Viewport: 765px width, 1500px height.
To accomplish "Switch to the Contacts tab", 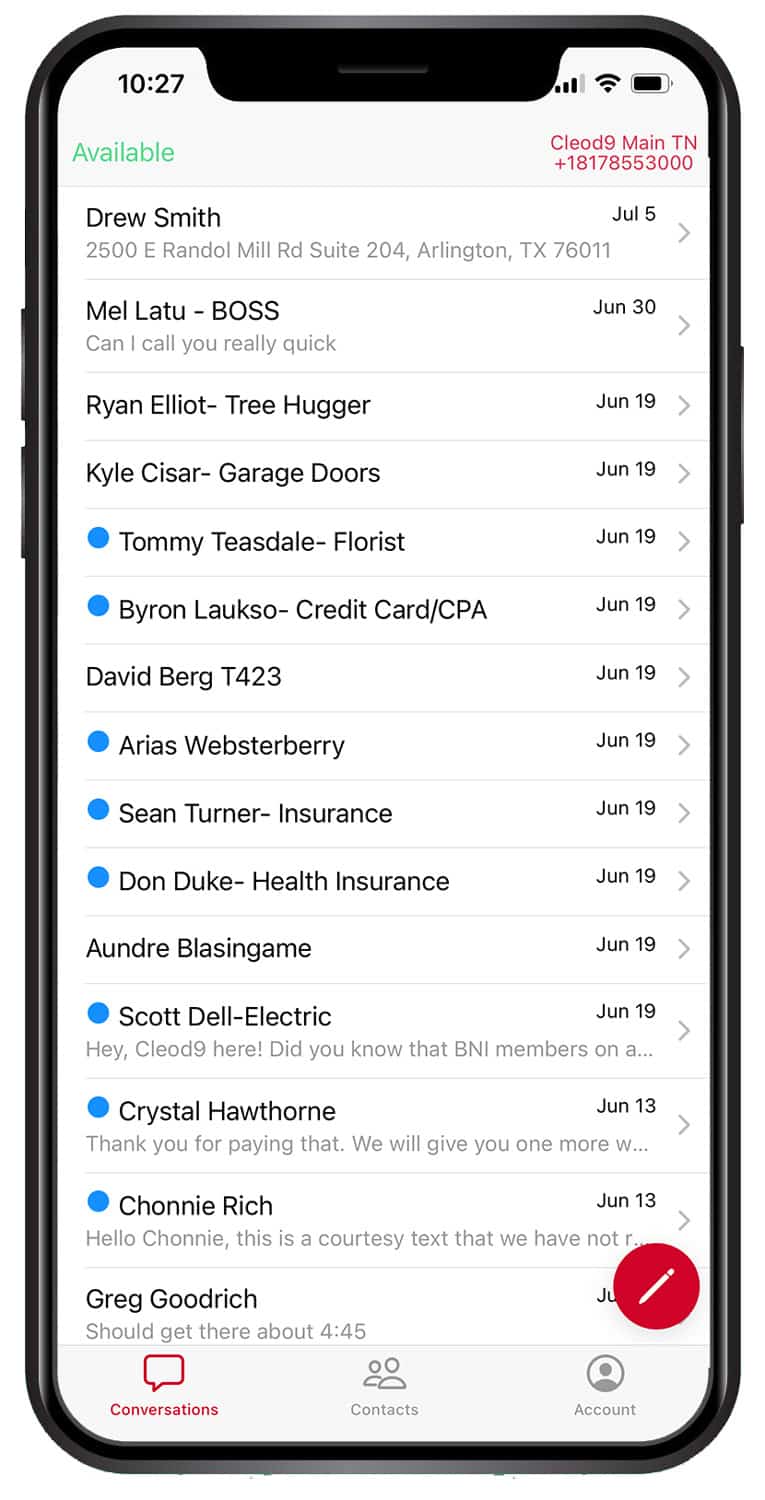I will click(x=384, y=1386).
